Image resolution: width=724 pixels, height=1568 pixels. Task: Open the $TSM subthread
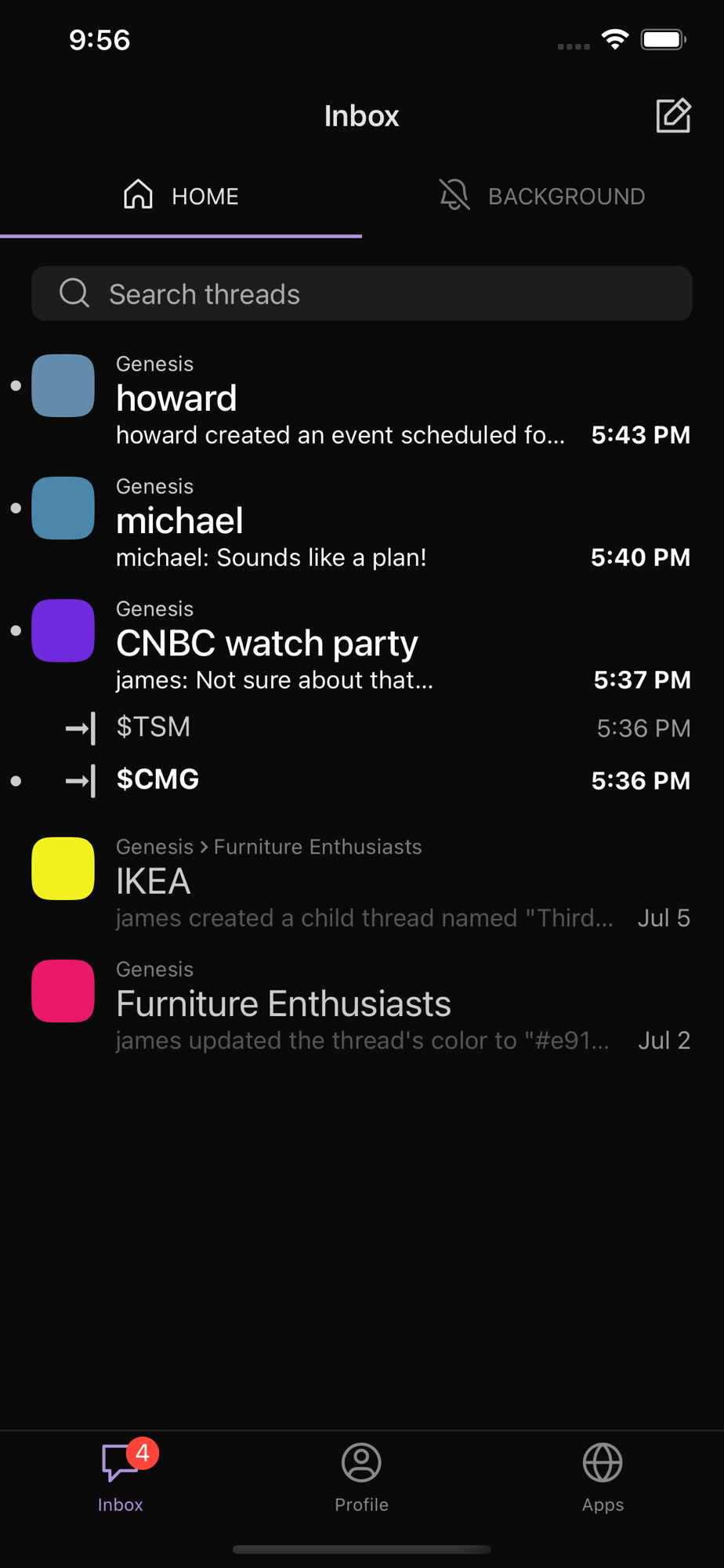click(x=360, y=728)
